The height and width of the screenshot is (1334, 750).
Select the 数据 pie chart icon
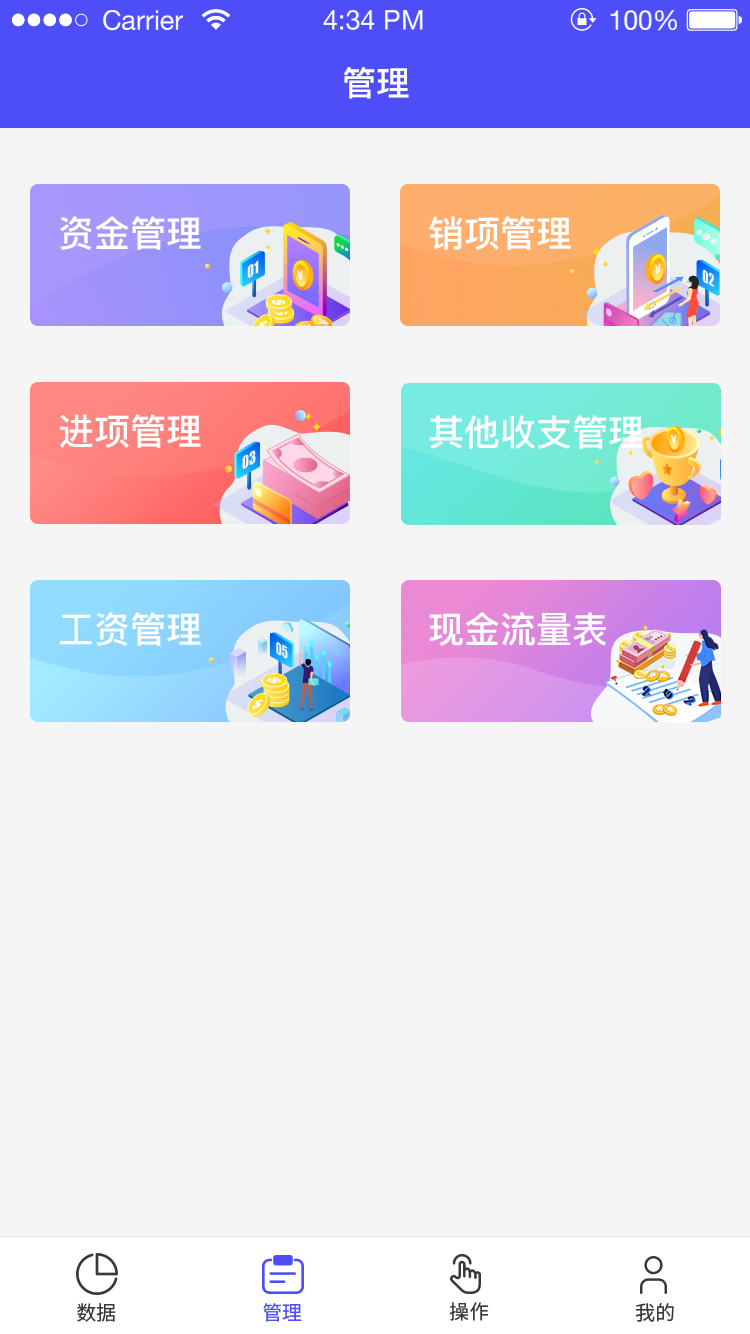pos(95,1272)
